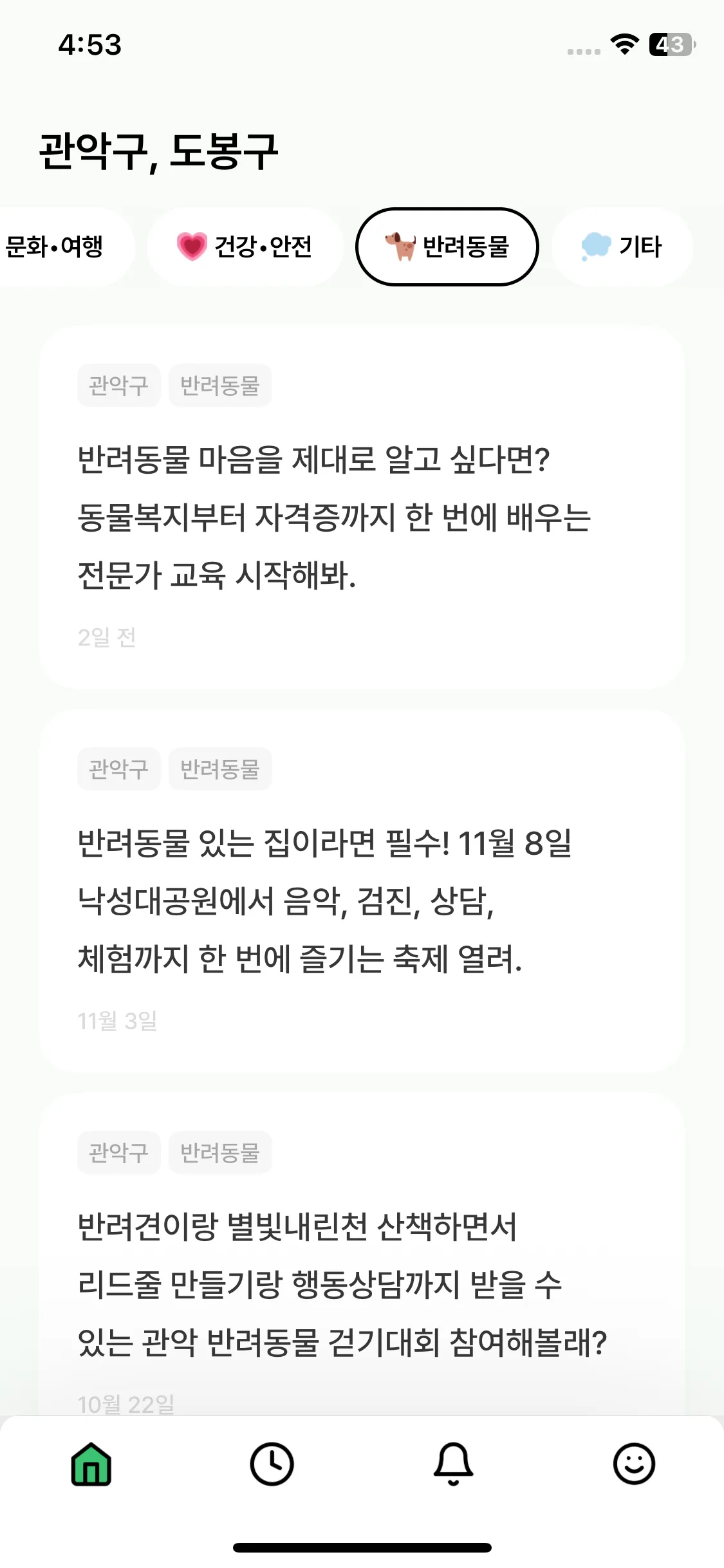Screen dimensions: 724x1568
Task: Click the heart icon on 건강·안전 filter
Action: (x=192, y=247)
